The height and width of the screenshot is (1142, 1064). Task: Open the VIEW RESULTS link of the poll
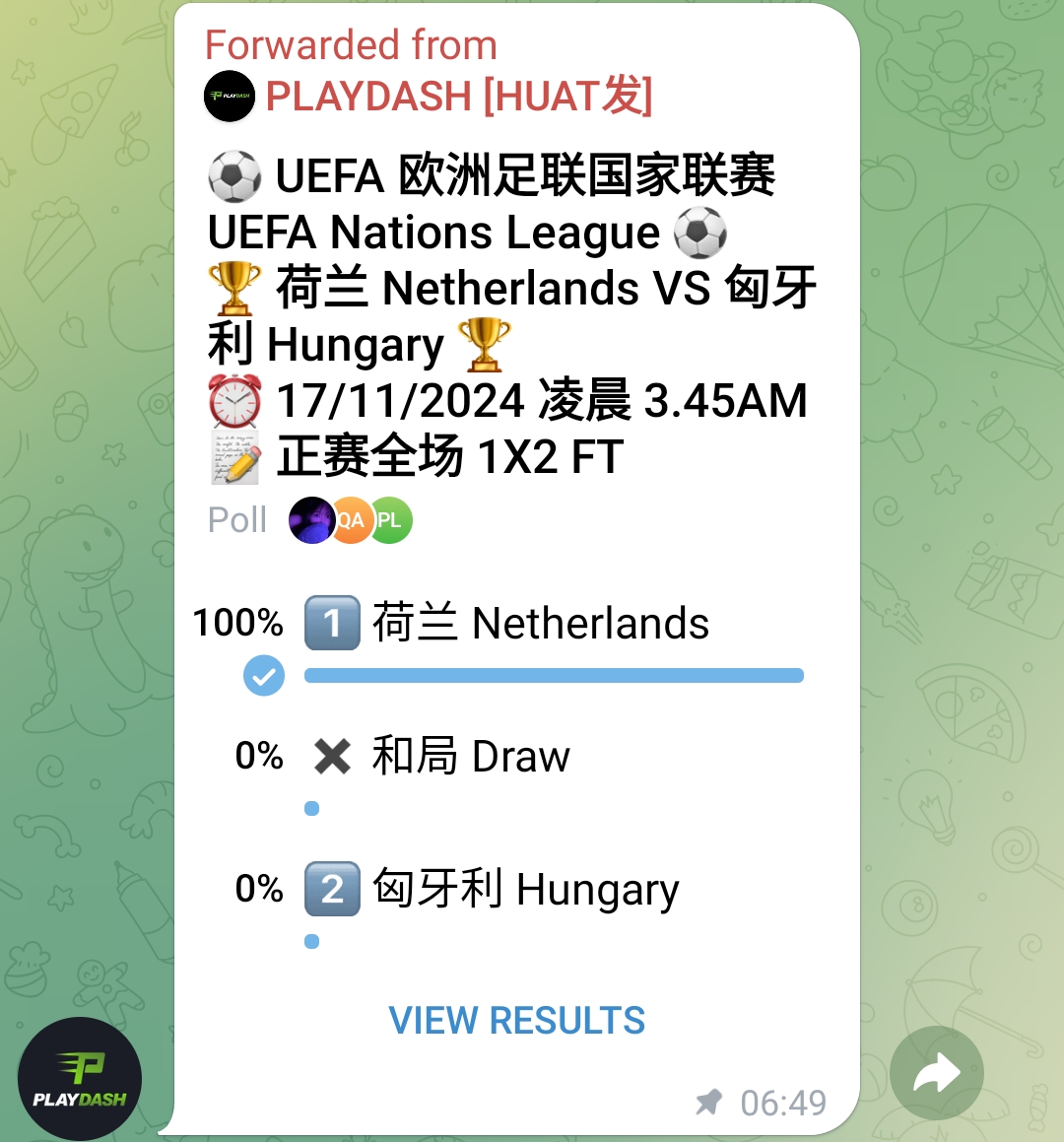517,1021
